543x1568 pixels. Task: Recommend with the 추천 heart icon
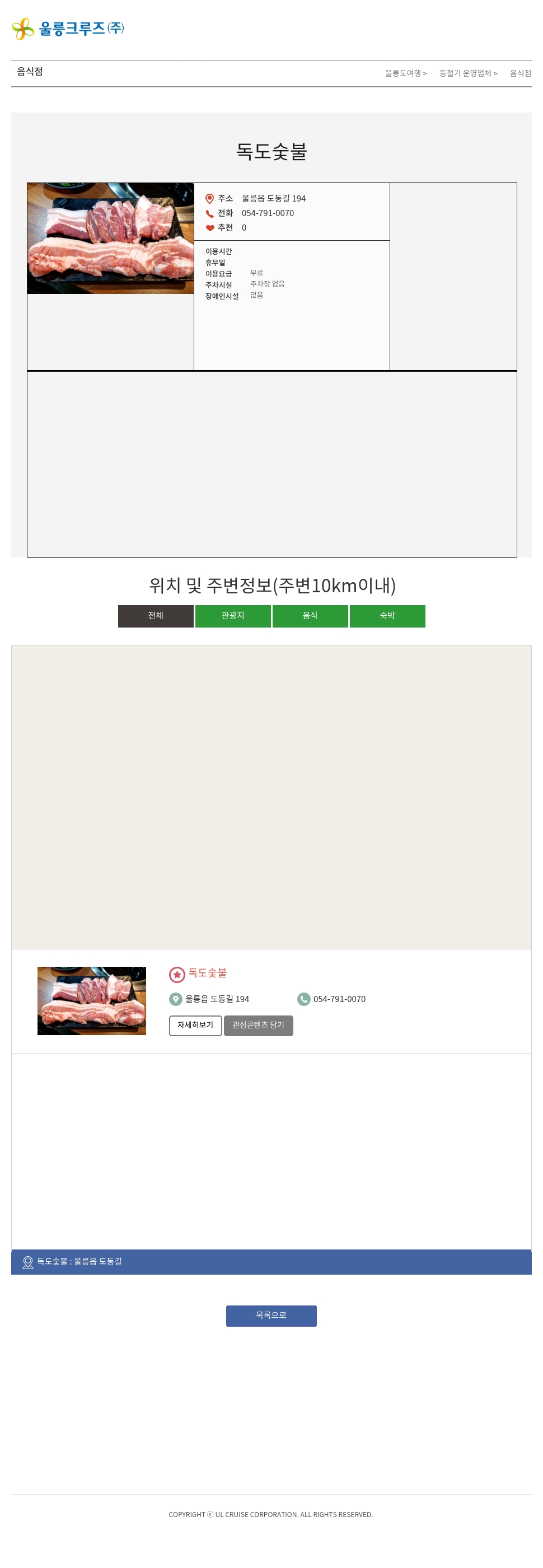tap(209, 228)
